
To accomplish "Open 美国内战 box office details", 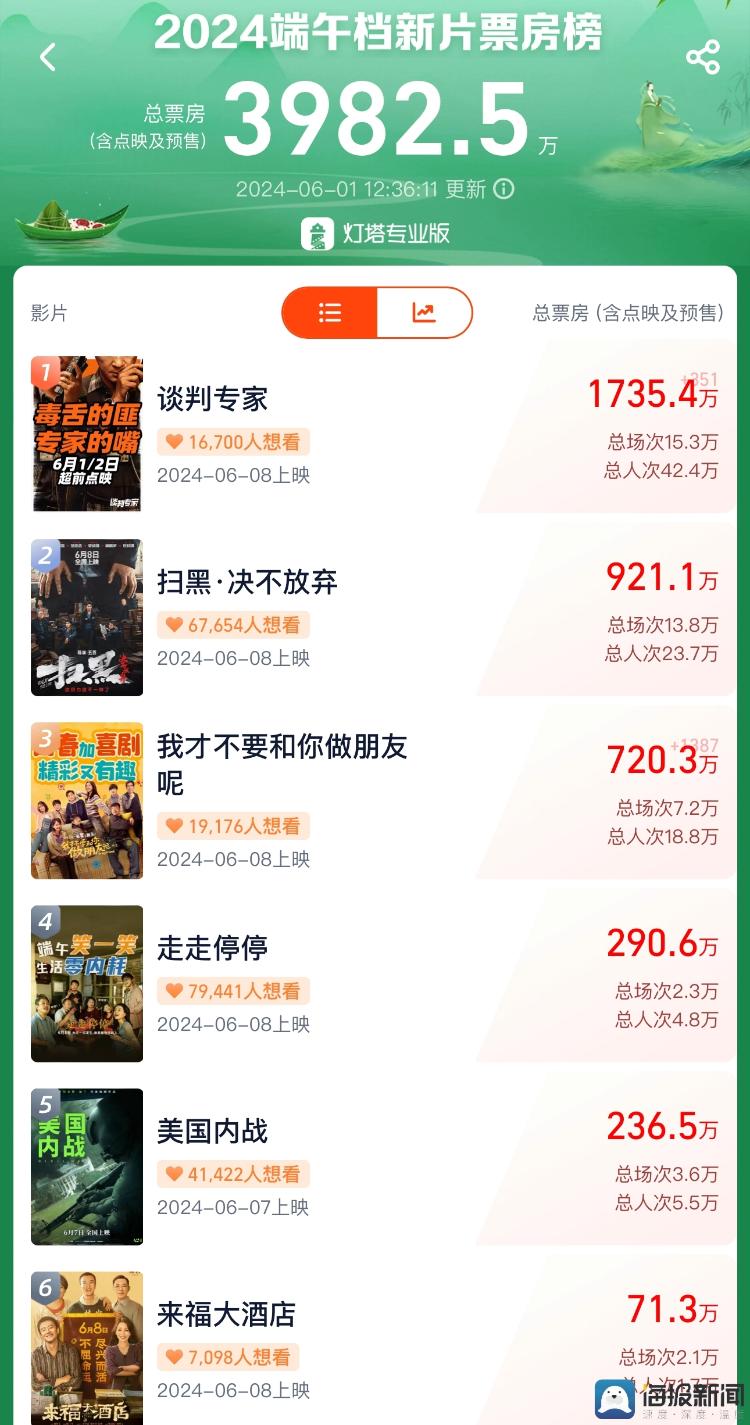I will (x=212, y=1131).
